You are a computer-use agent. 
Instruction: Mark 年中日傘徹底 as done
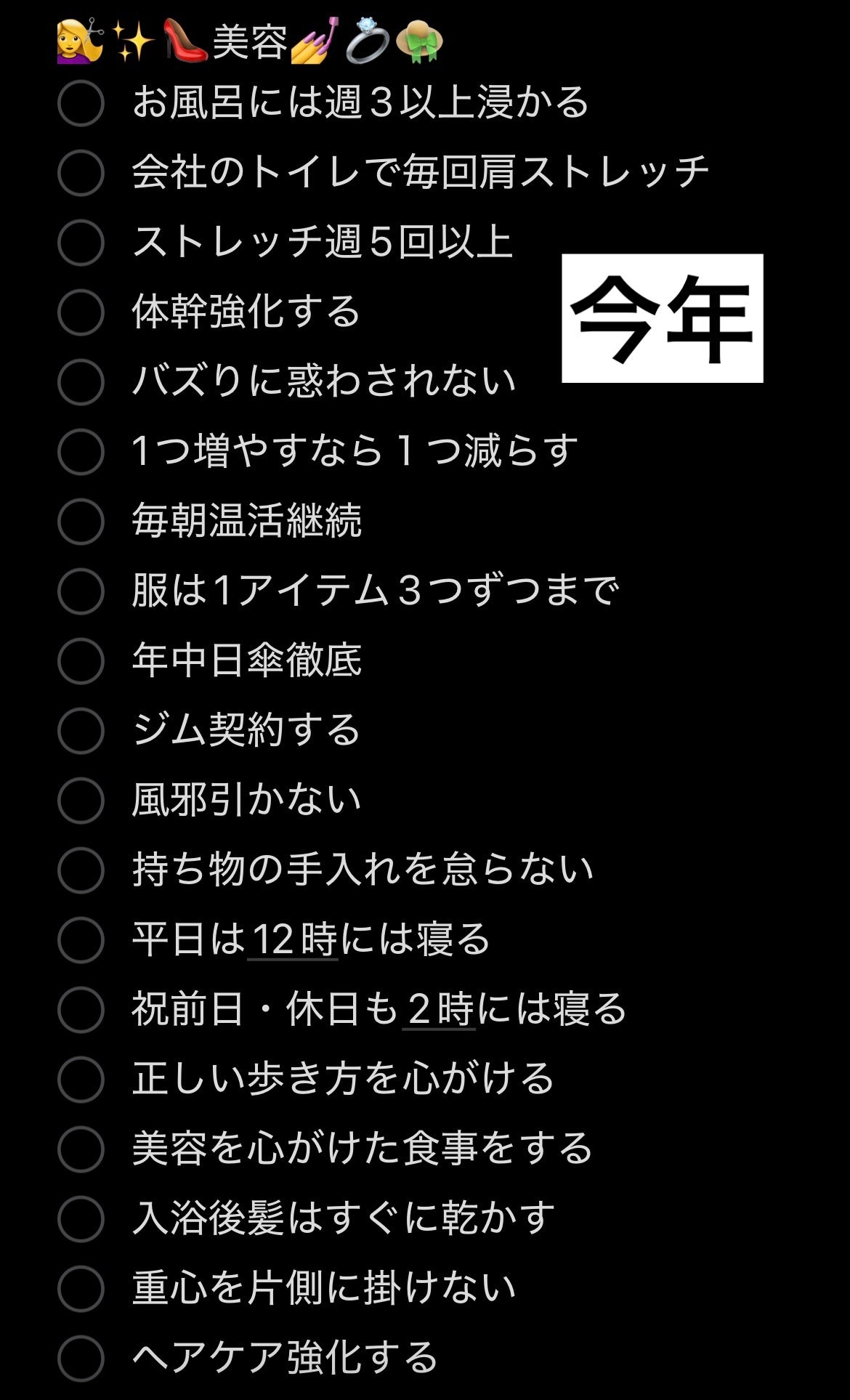[81, 661]
